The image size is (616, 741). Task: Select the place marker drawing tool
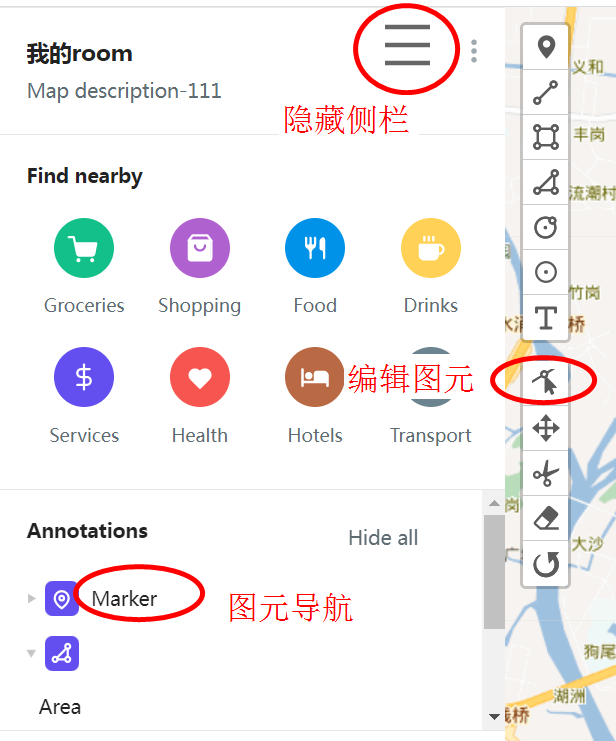coord(546,47)
